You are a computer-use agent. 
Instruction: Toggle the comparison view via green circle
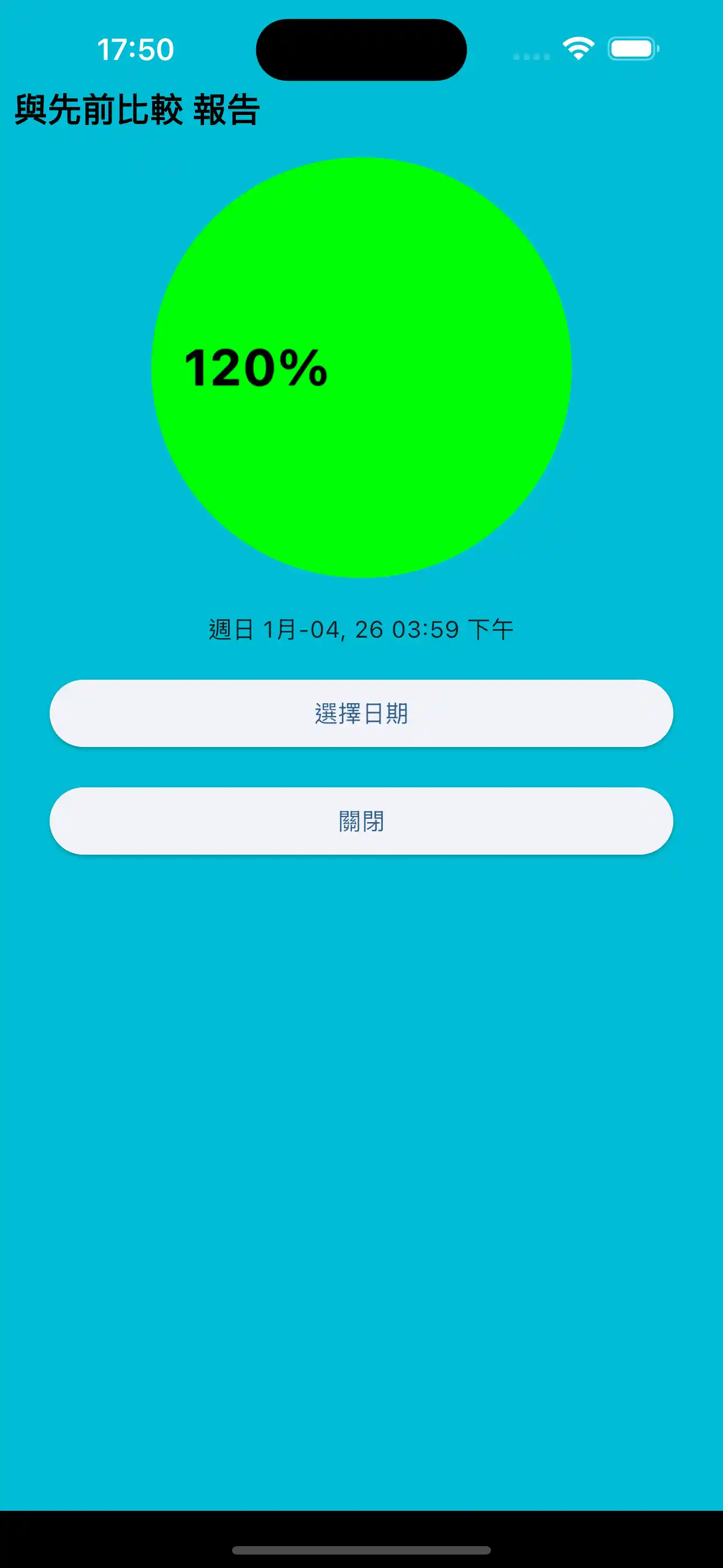coord(360,368)
